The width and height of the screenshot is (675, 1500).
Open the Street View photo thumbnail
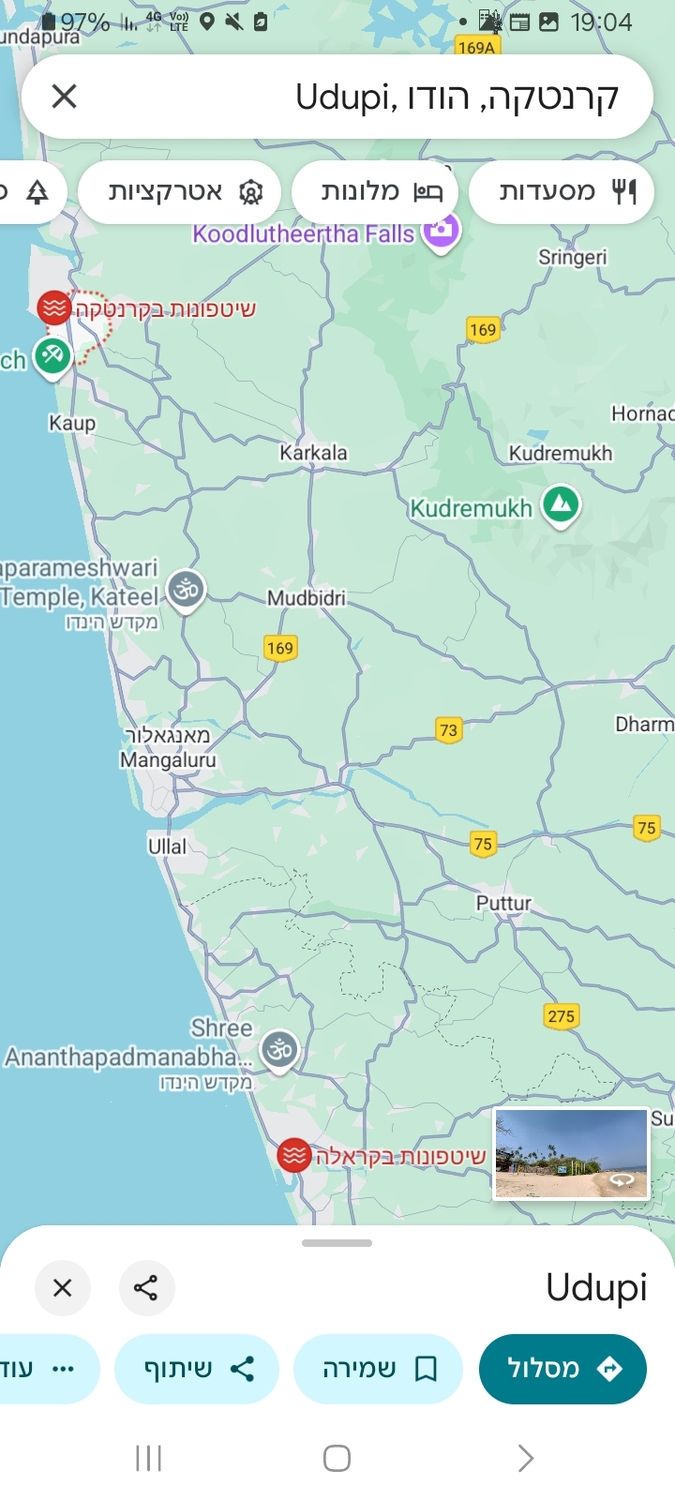571,1153
